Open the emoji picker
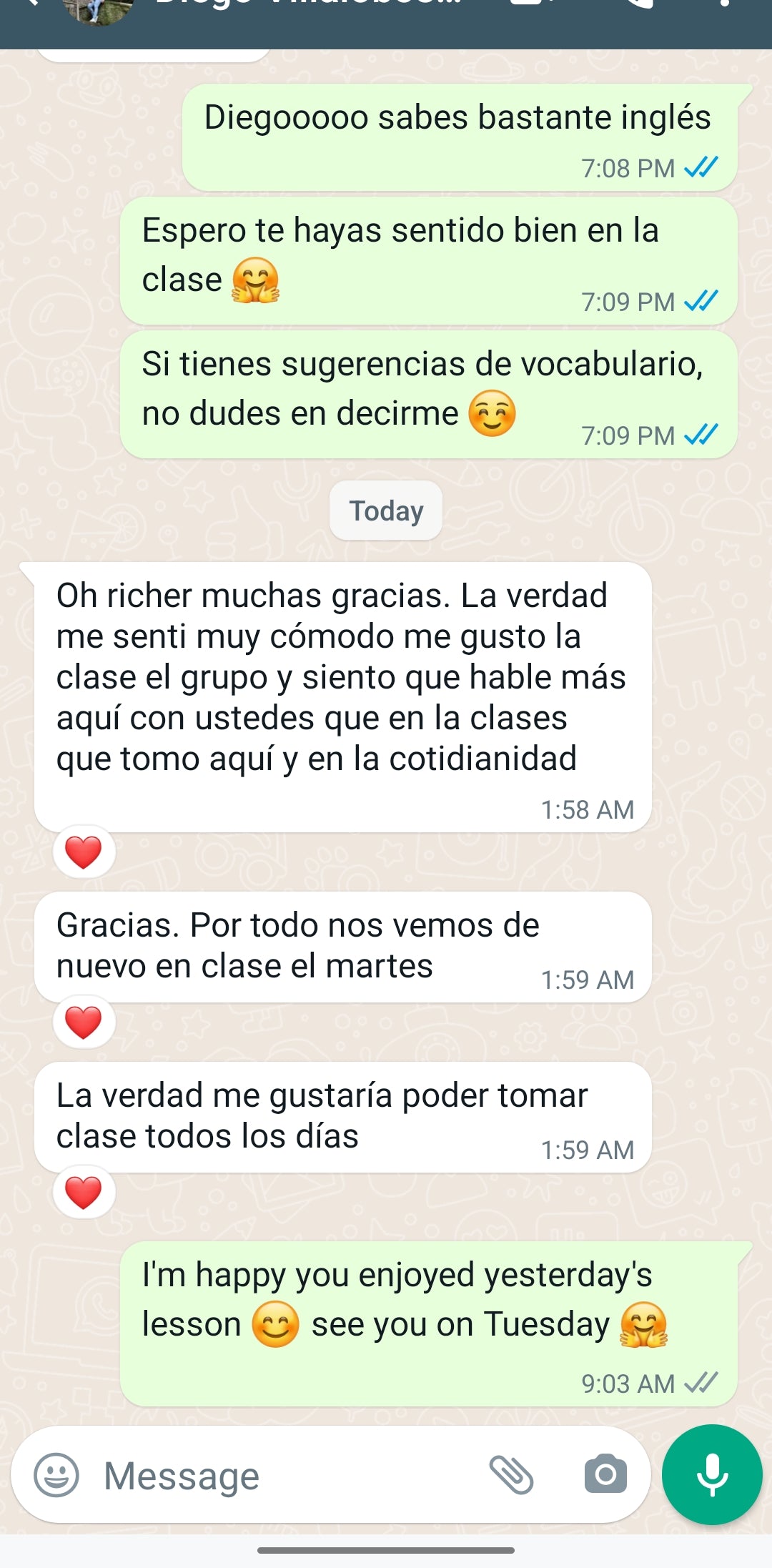The width and height of the screenshot is (772, 1568). (56, 1475)
